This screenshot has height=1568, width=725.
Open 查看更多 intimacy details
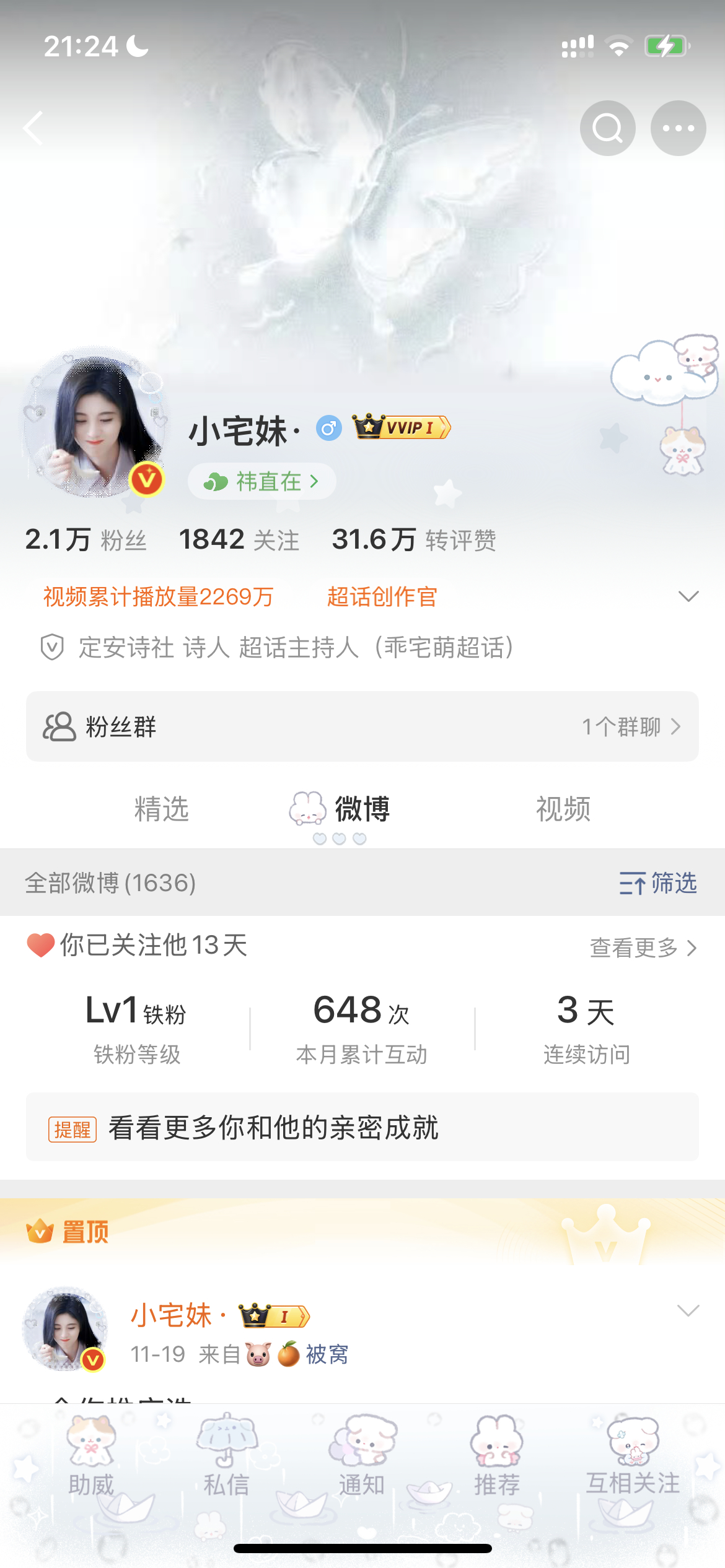click(x=639, y=947)
